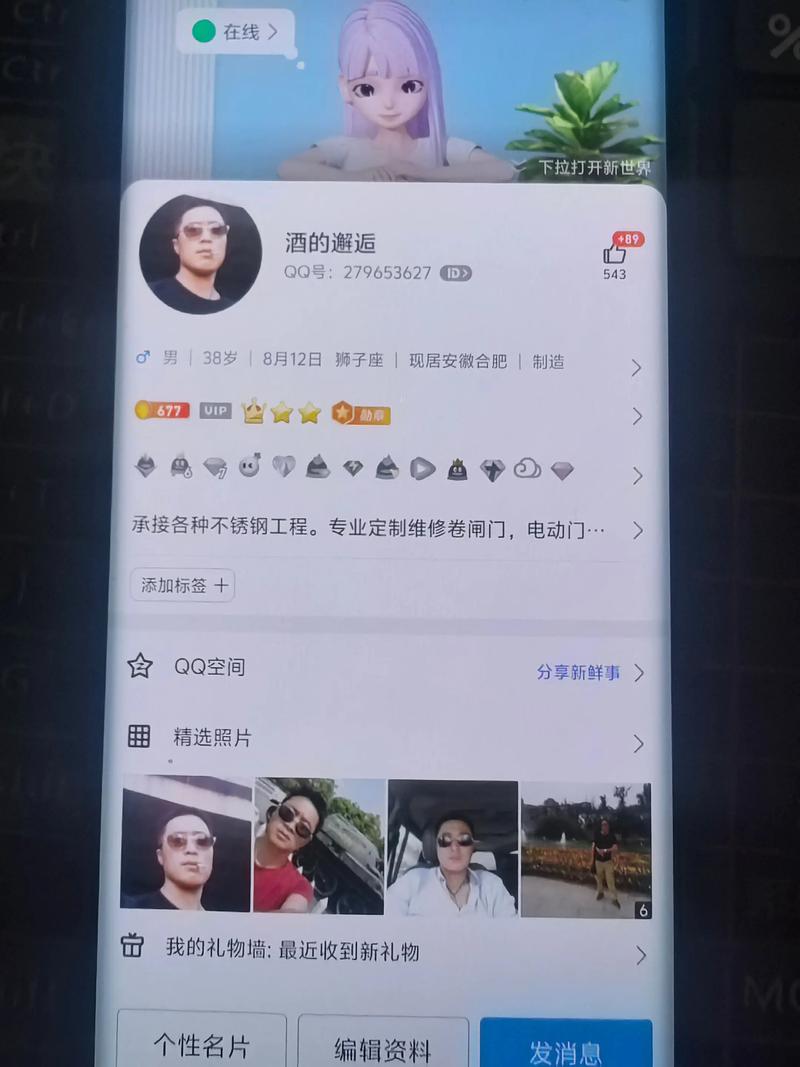The height and width of the screenshot is (1067, 800).
Task: Like the profile with thumbs-up icon
Action: click(x=614, y=253)
